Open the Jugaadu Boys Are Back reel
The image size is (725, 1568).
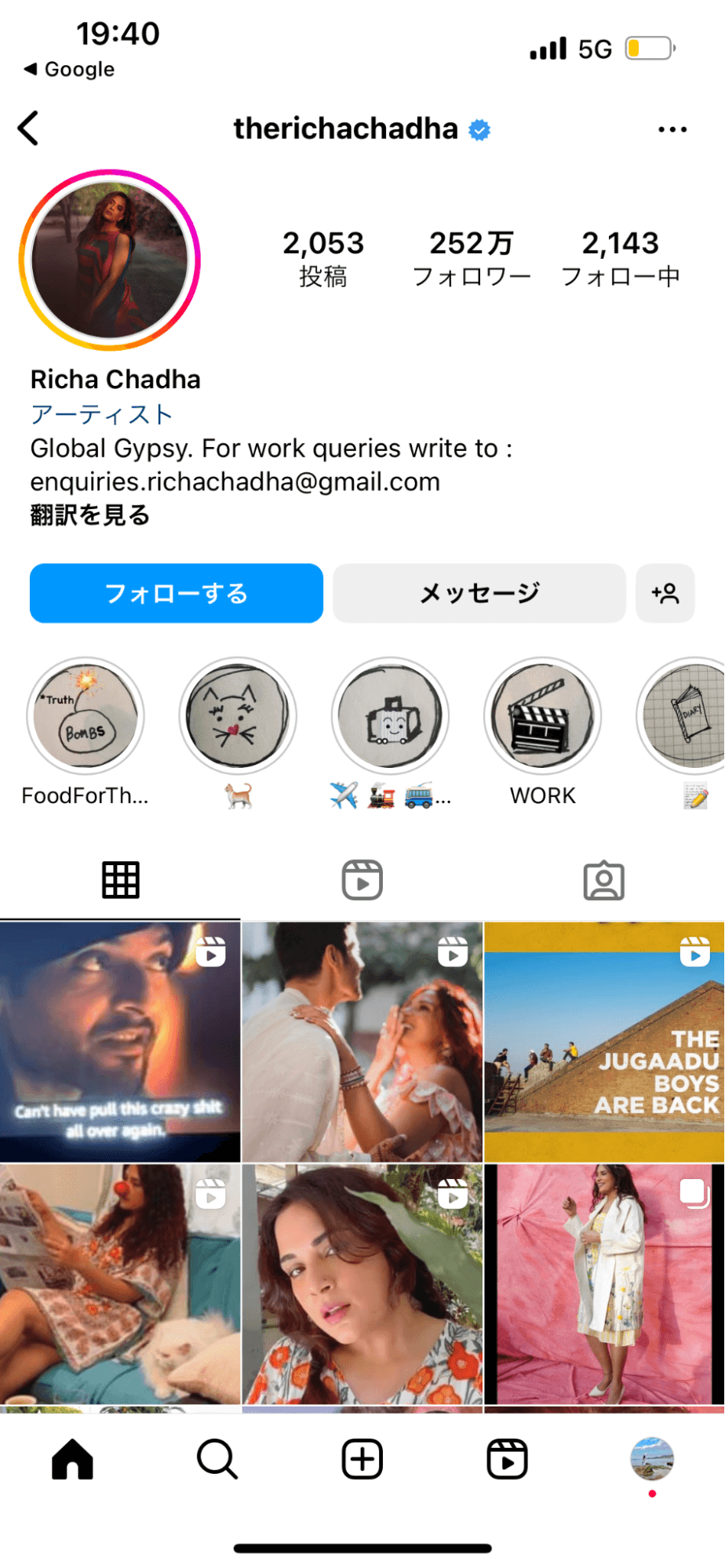coord(604,1042)
